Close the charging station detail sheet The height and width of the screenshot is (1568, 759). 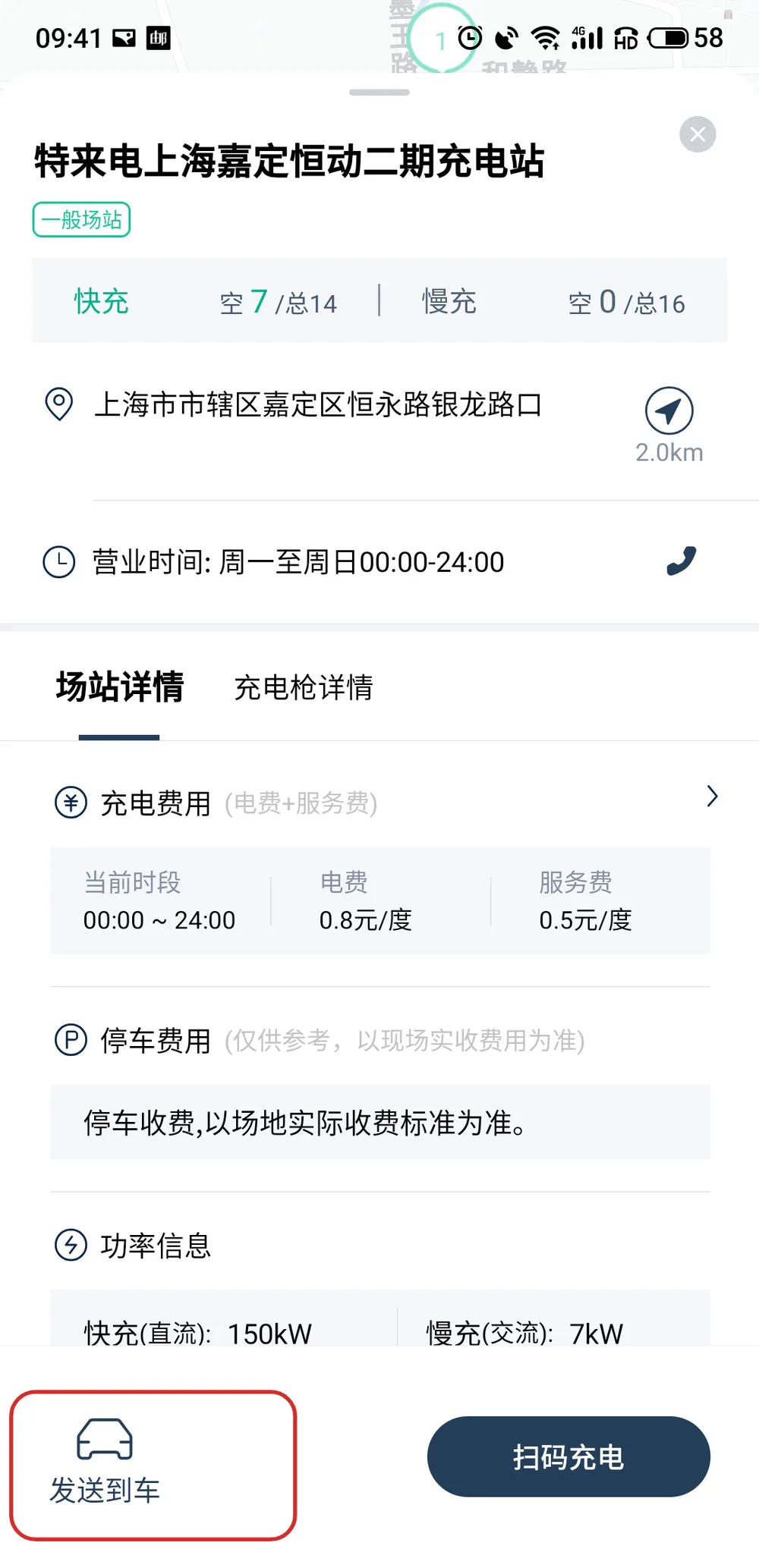[698, 134]
